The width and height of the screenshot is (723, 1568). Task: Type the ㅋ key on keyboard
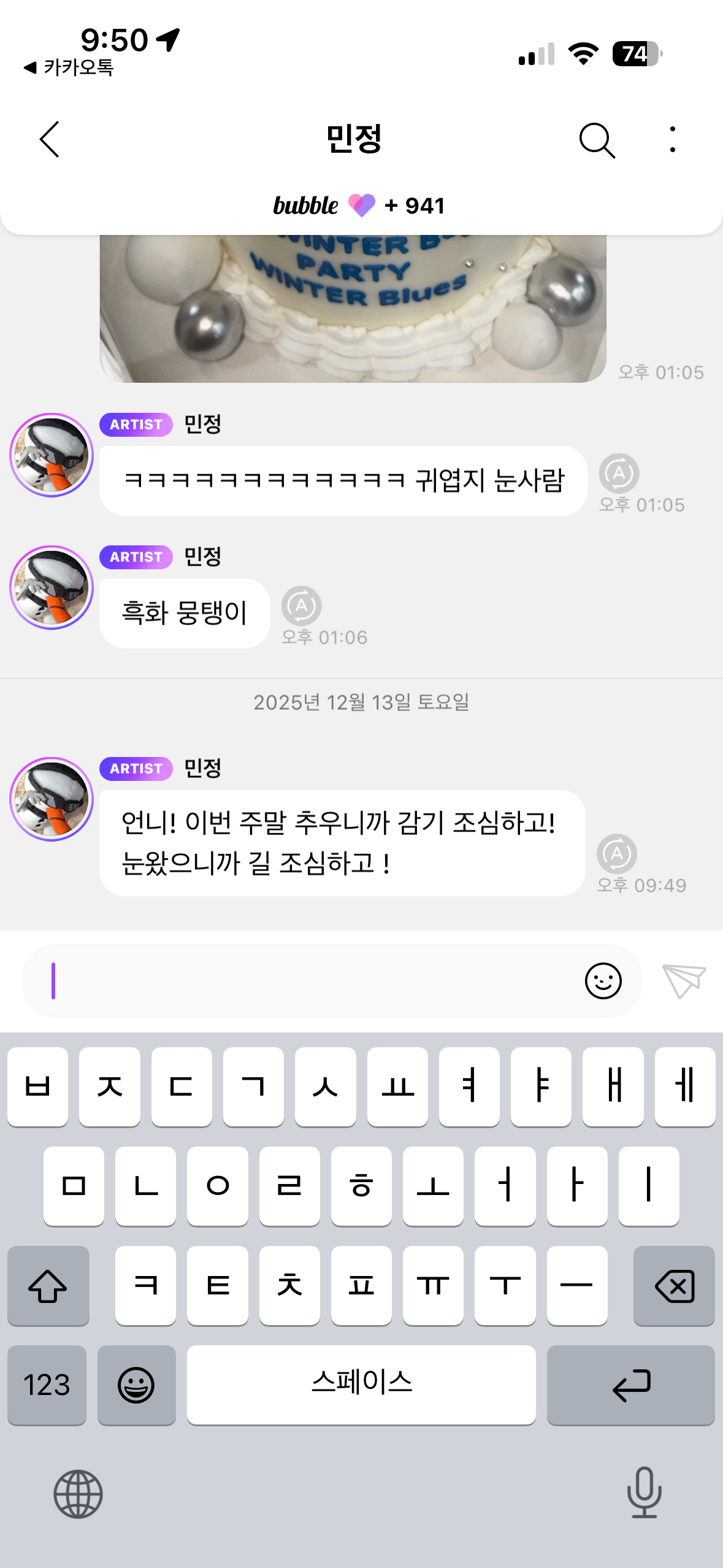pos(145,1285)
